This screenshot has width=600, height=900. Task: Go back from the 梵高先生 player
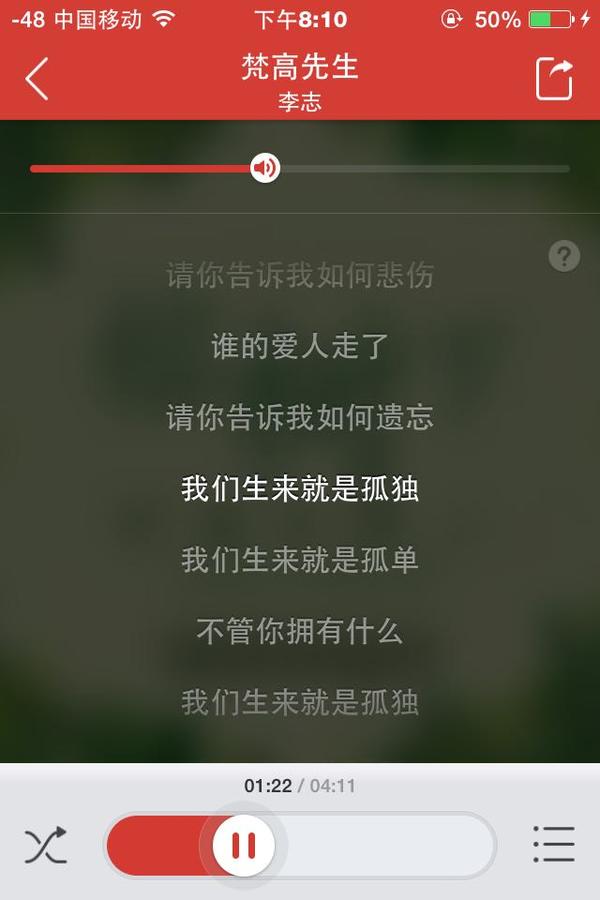[x=37, y=79]
